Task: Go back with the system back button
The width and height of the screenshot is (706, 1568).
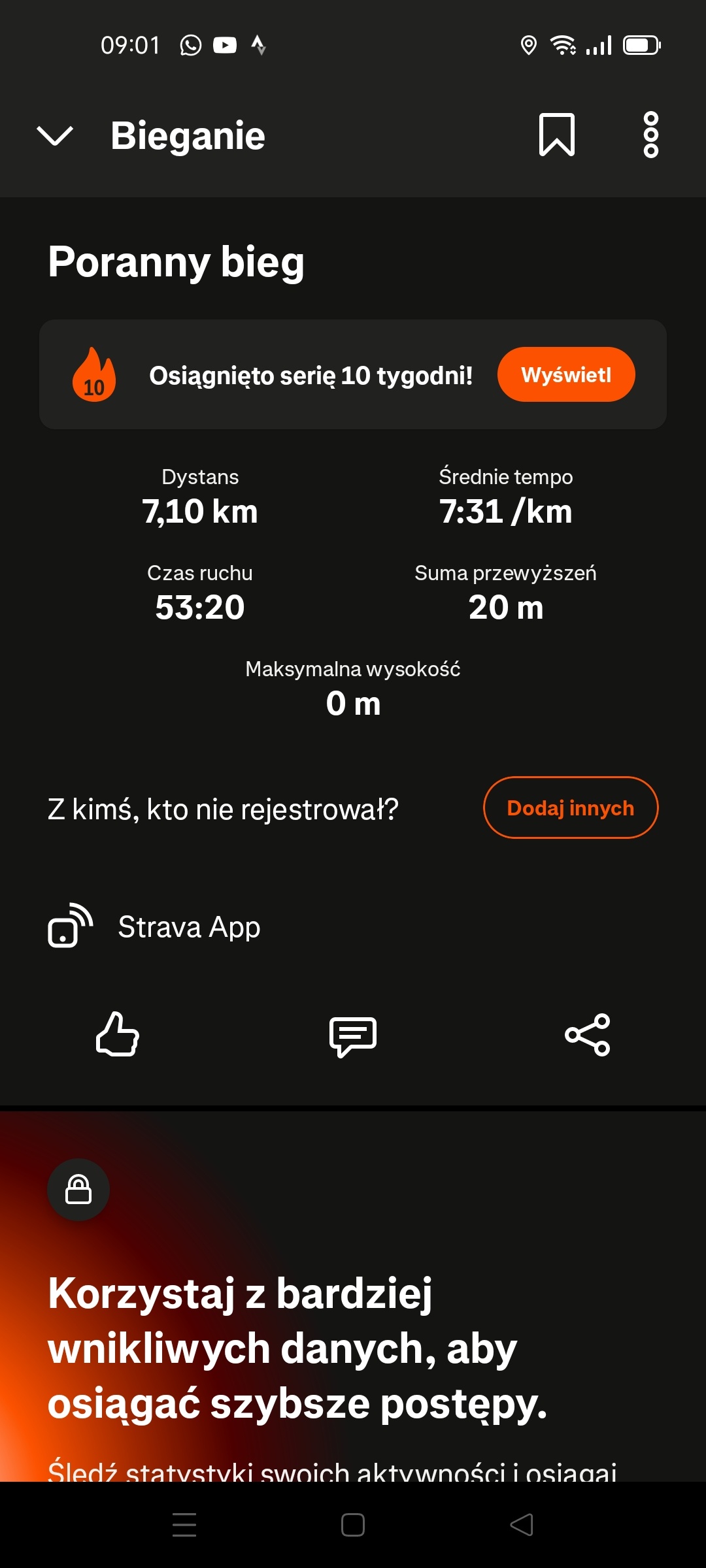Action: pyautogui.click(x=522, y=1525)
